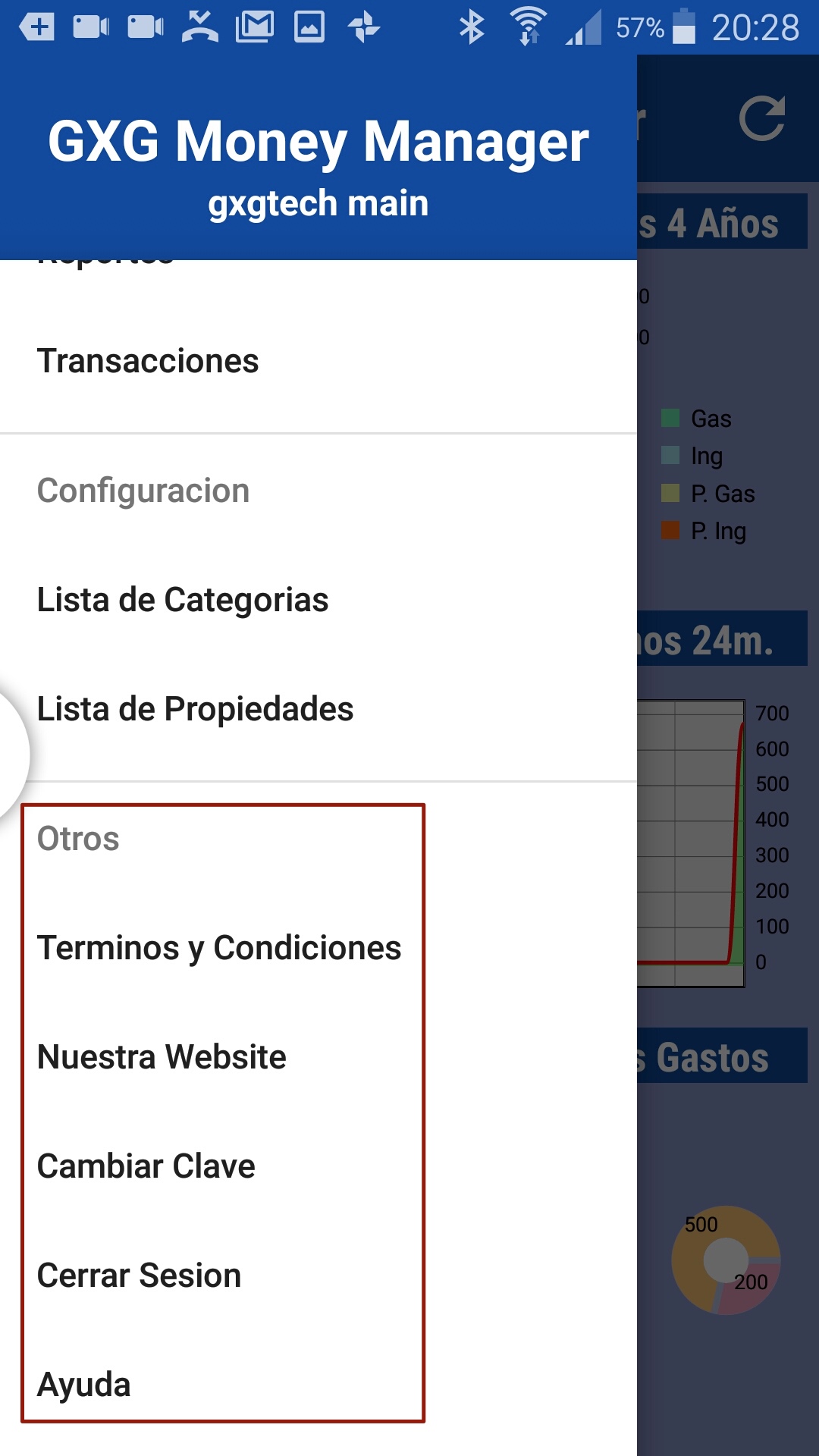The width and height of the screenshot is (819, 1456).
Task: Open Lista de Categorias
Action: [318, 600]
